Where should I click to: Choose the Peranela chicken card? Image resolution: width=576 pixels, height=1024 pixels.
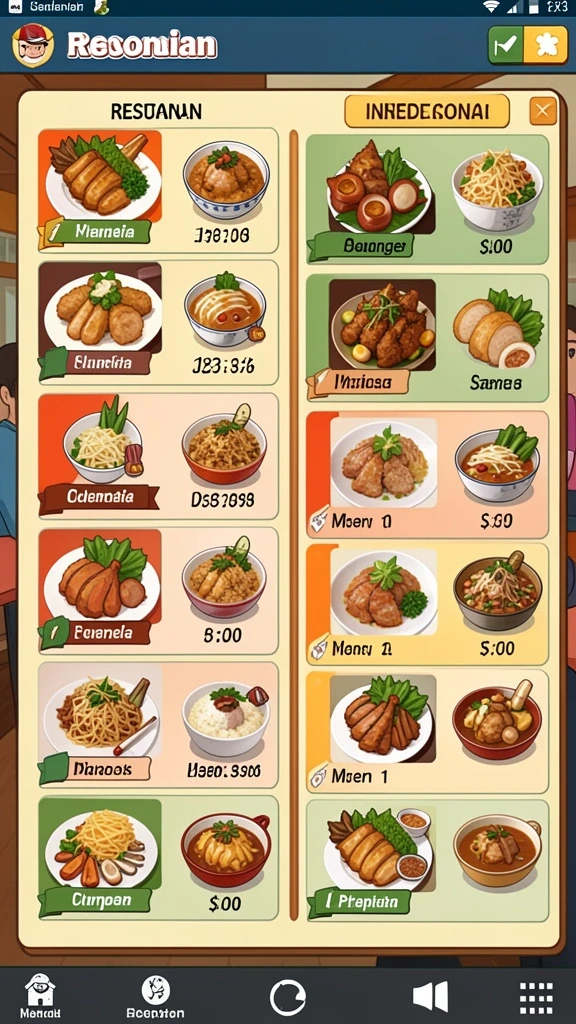[158, 590]
